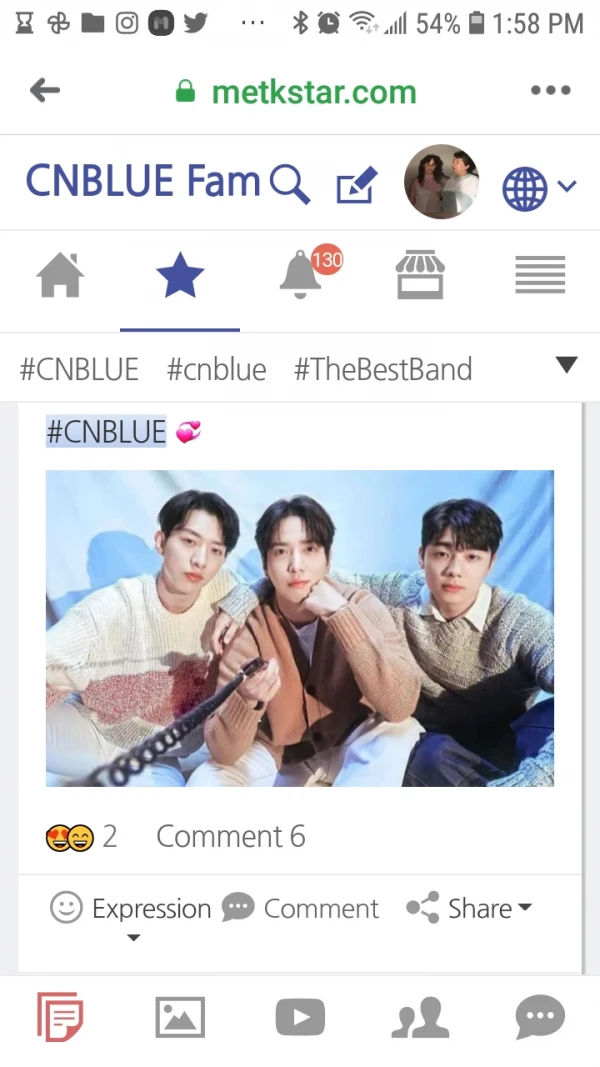
Task: Add an Expression reaction to the post
Action: pos(131,909)
